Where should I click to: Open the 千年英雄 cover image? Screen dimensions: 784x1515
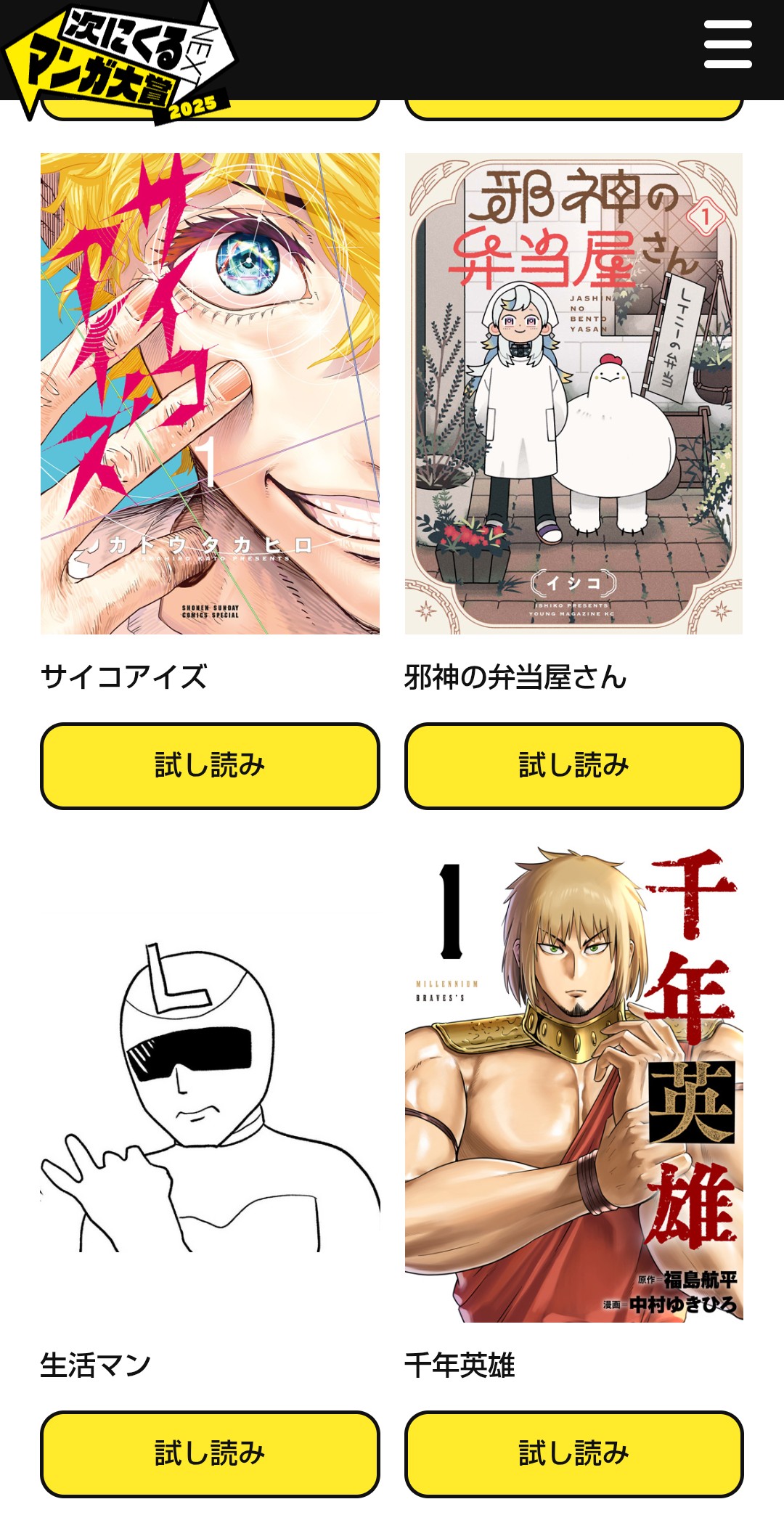coord(573,1083)
